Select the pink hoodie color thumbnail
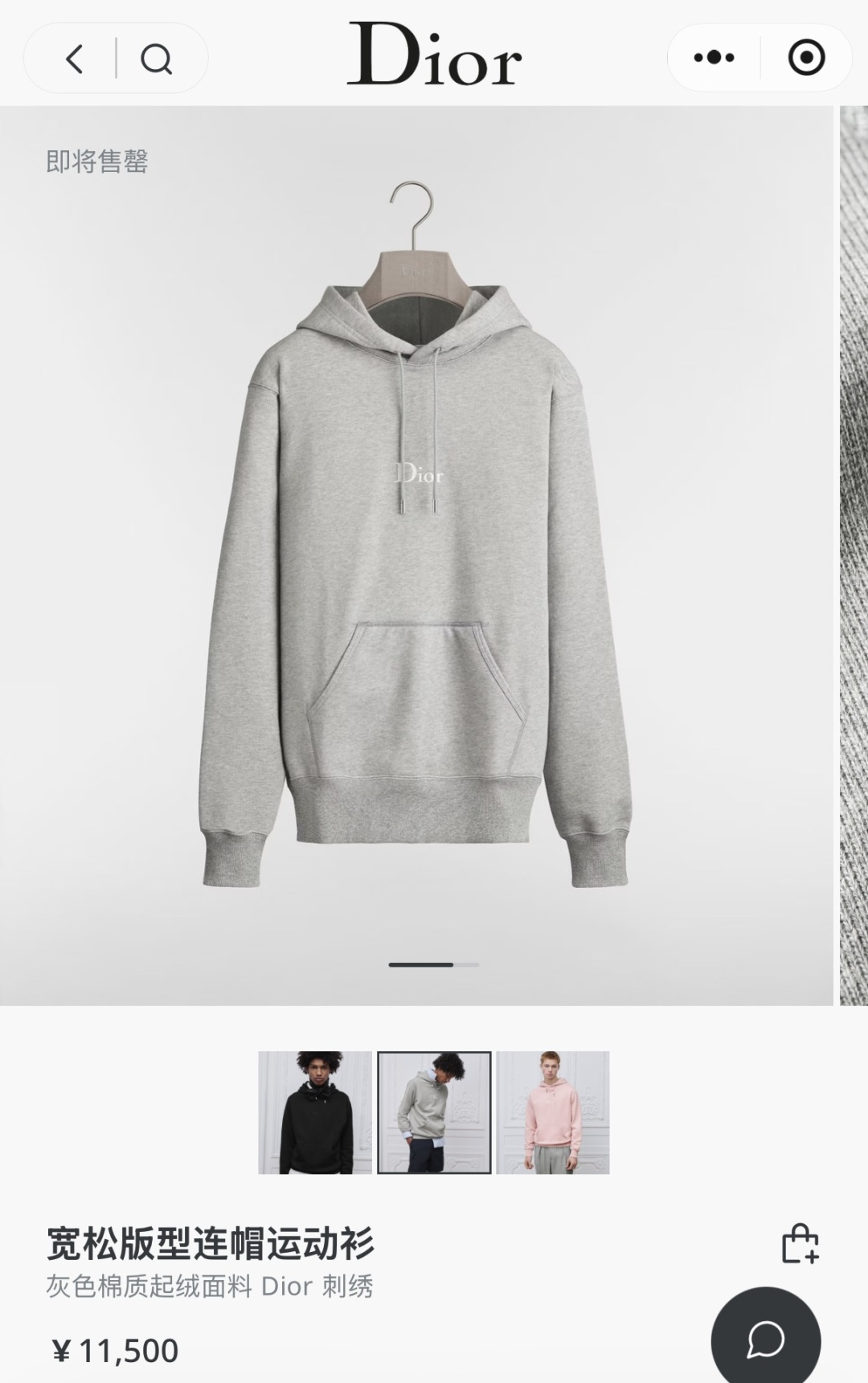The image size is (868, 1383). [553, 1112]
